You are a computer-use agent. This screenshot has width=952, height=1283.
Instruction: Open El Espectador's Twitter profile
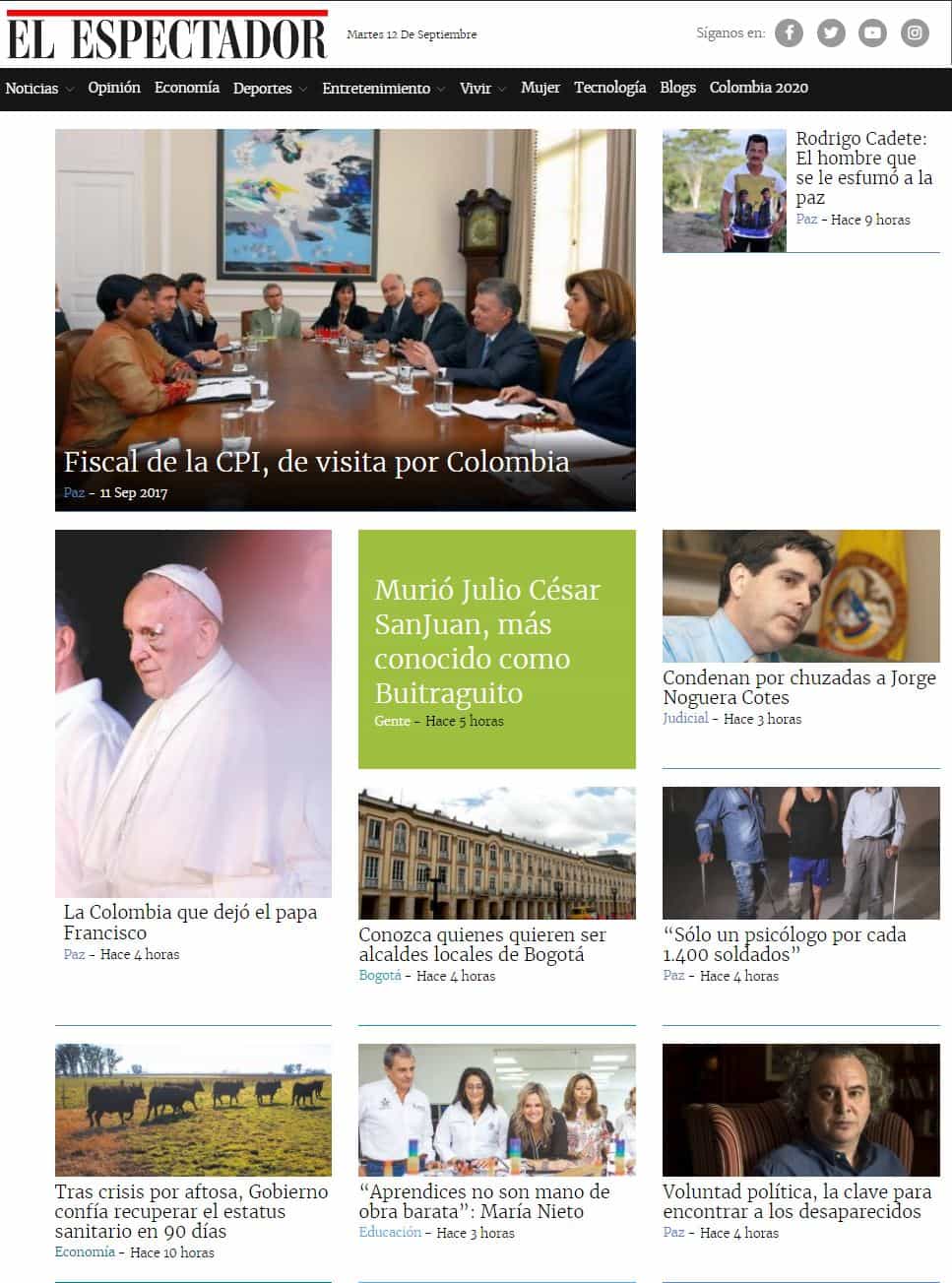(831, 33)
